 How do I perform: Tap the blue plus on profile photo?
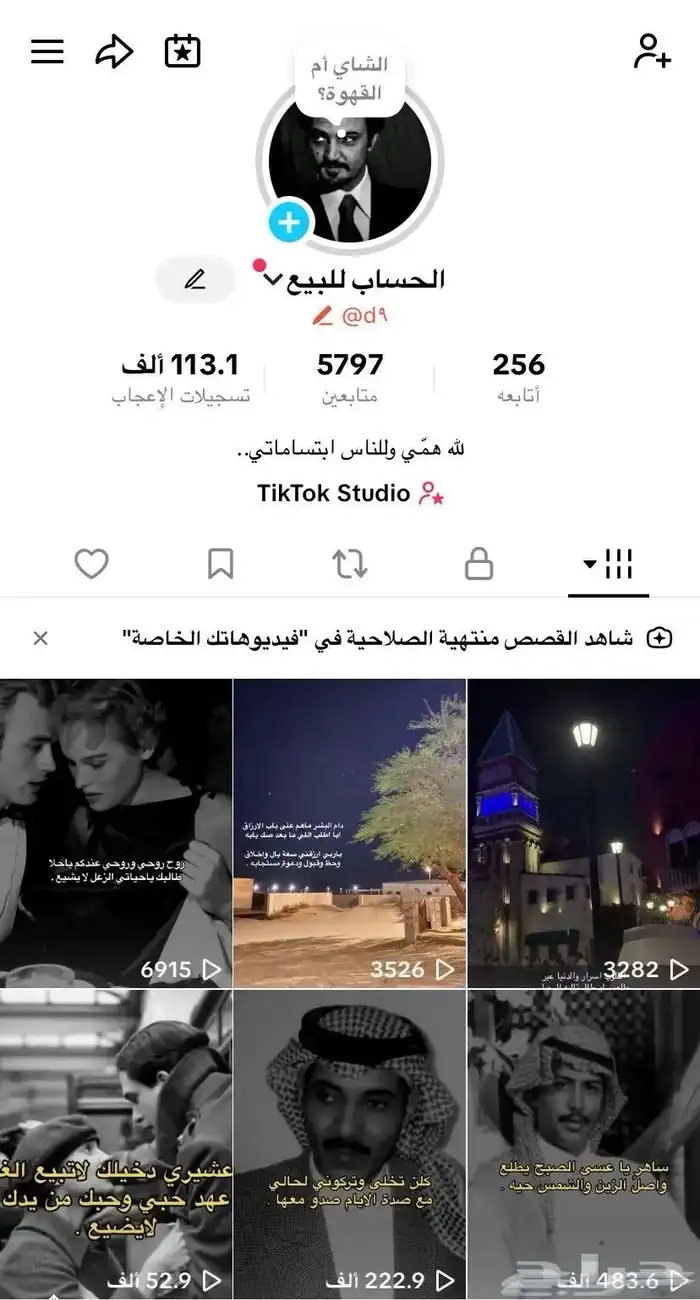(x=290, y=222)
